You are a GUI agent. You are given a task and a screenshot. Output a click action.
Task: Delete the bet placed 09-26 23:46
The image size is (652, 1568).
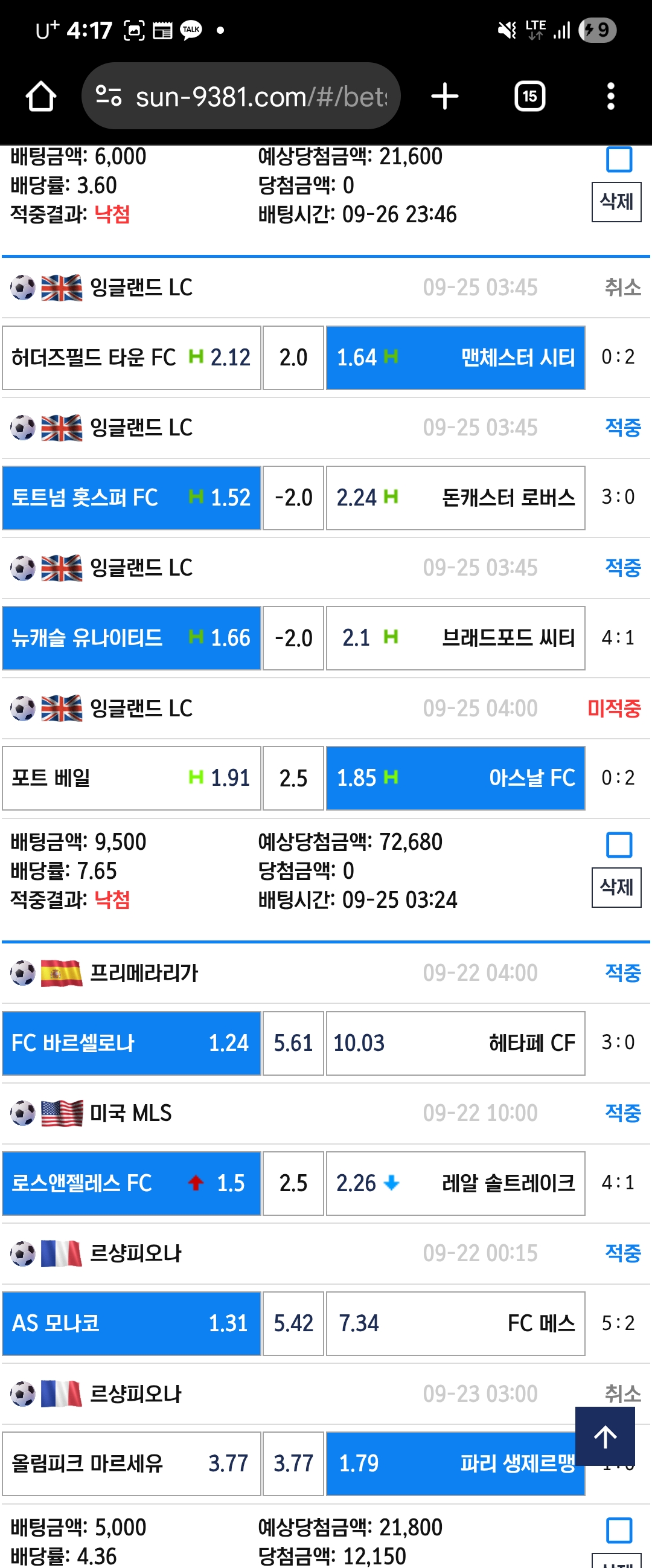pos(616,202)
